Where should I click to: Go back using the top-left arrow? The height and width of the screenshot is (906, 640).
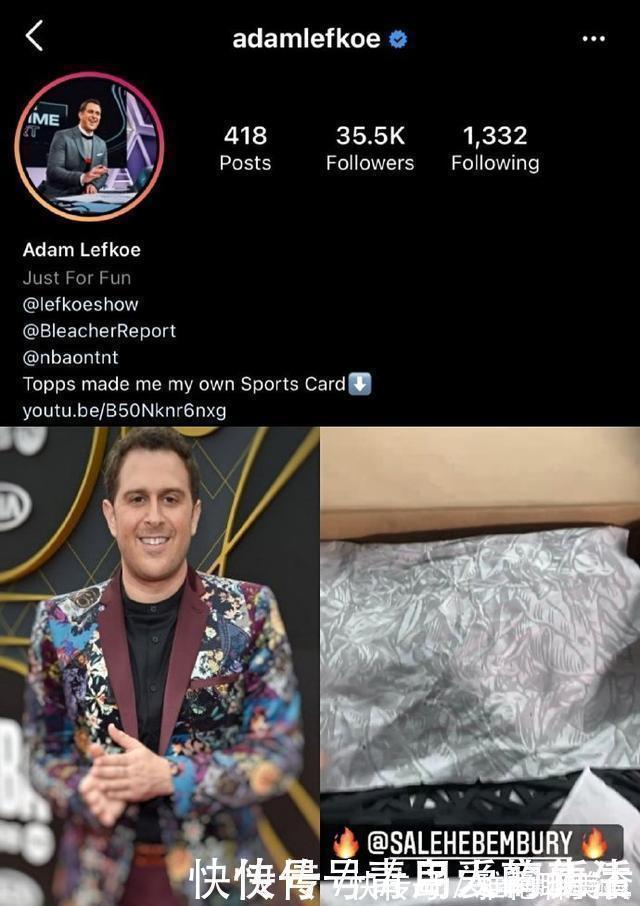tap(34, 37)
